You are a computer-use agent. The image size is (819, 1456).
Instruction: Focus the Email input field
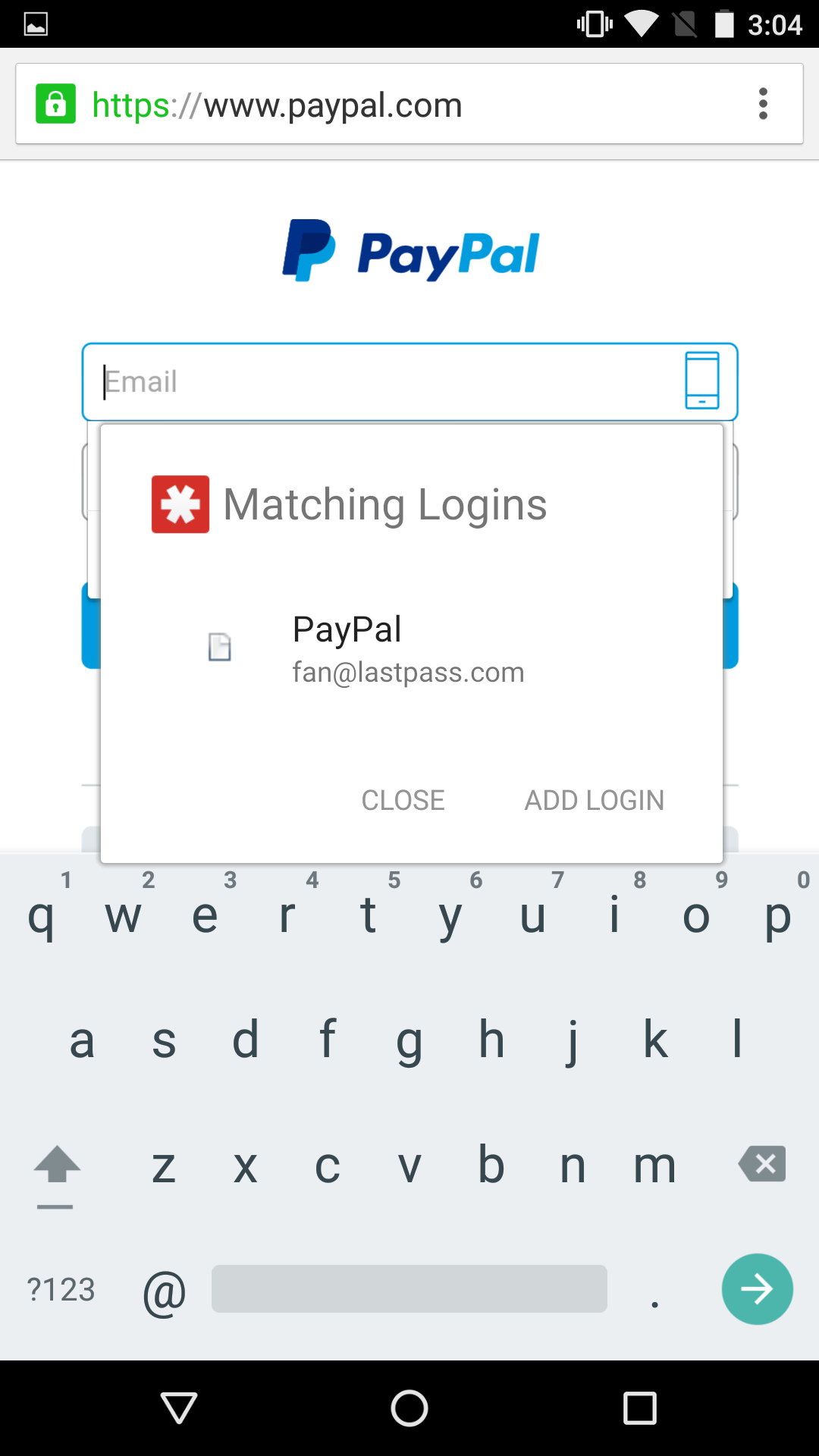tap(379, 381)
